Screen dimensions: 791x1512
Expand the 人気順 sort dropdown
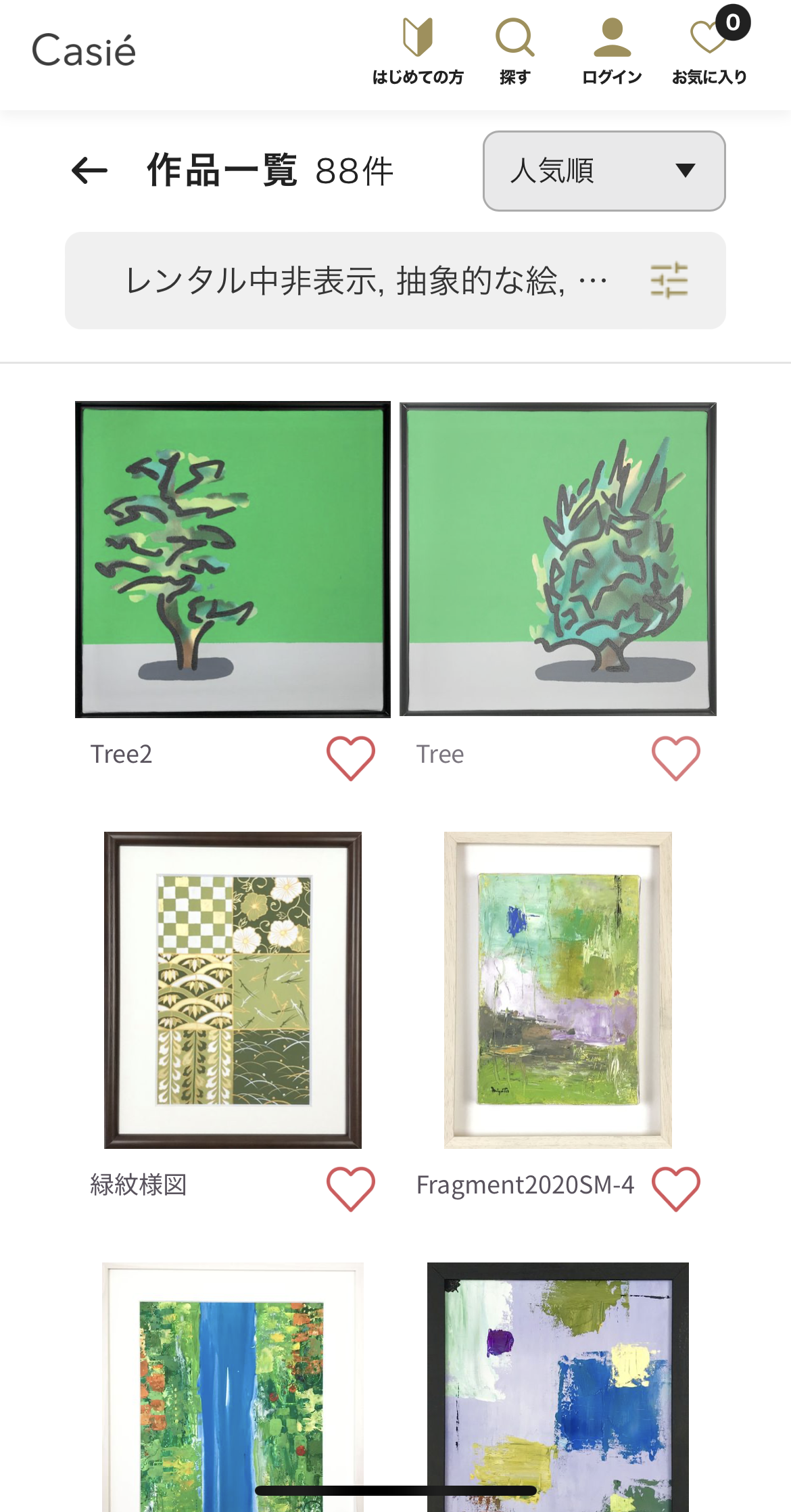pos(604,171)
